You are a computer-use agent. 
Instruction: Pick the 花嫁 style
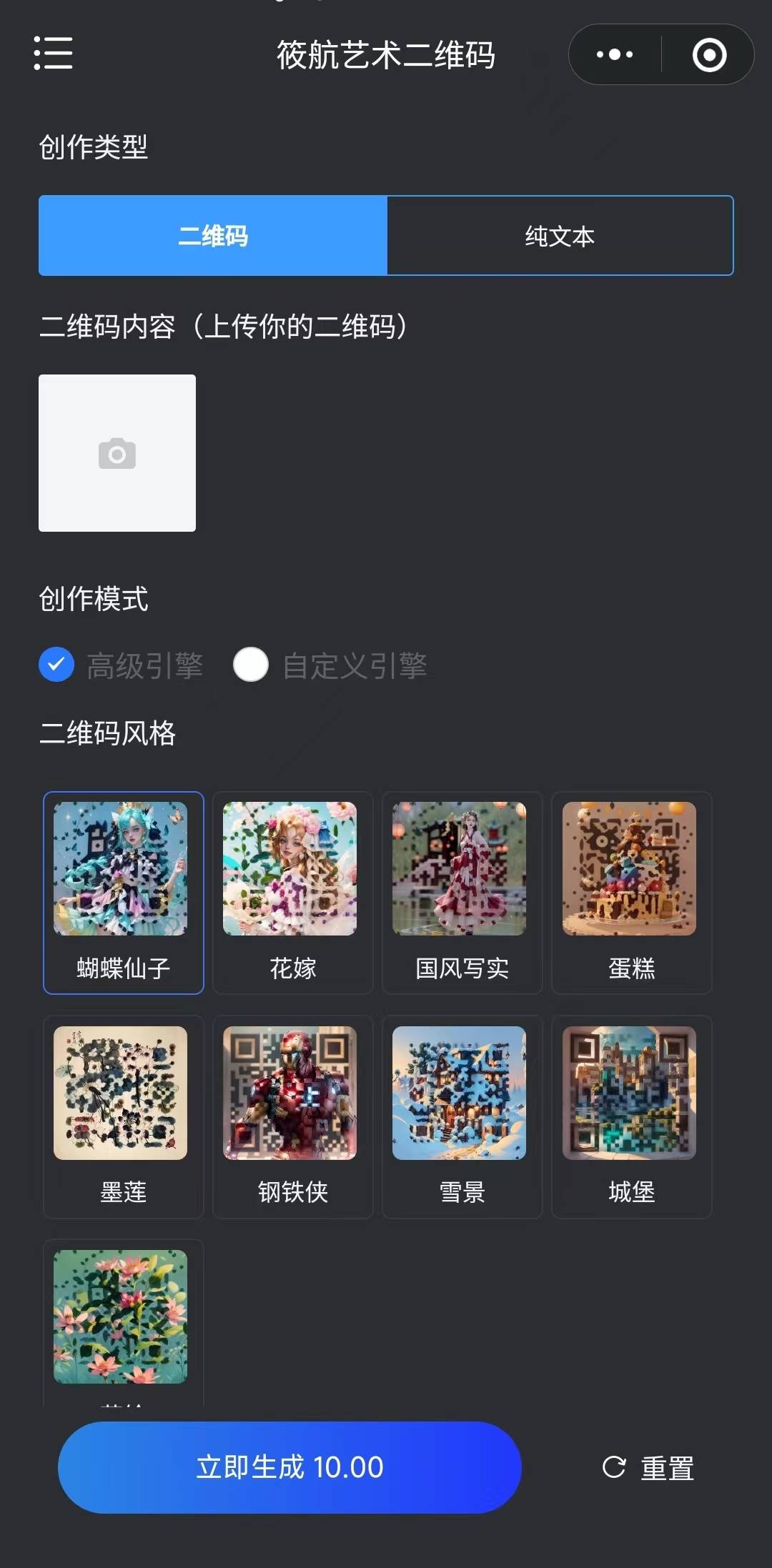[292, 892]
